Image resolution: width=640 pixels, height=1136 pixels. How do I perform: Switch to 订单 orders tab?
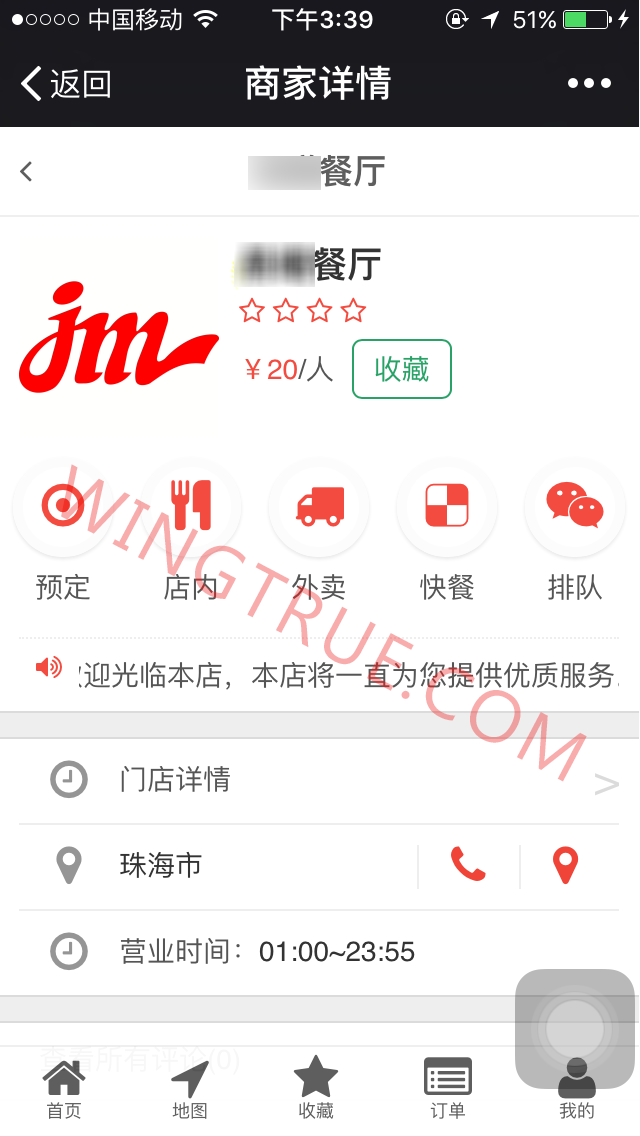pos(447,1090)
